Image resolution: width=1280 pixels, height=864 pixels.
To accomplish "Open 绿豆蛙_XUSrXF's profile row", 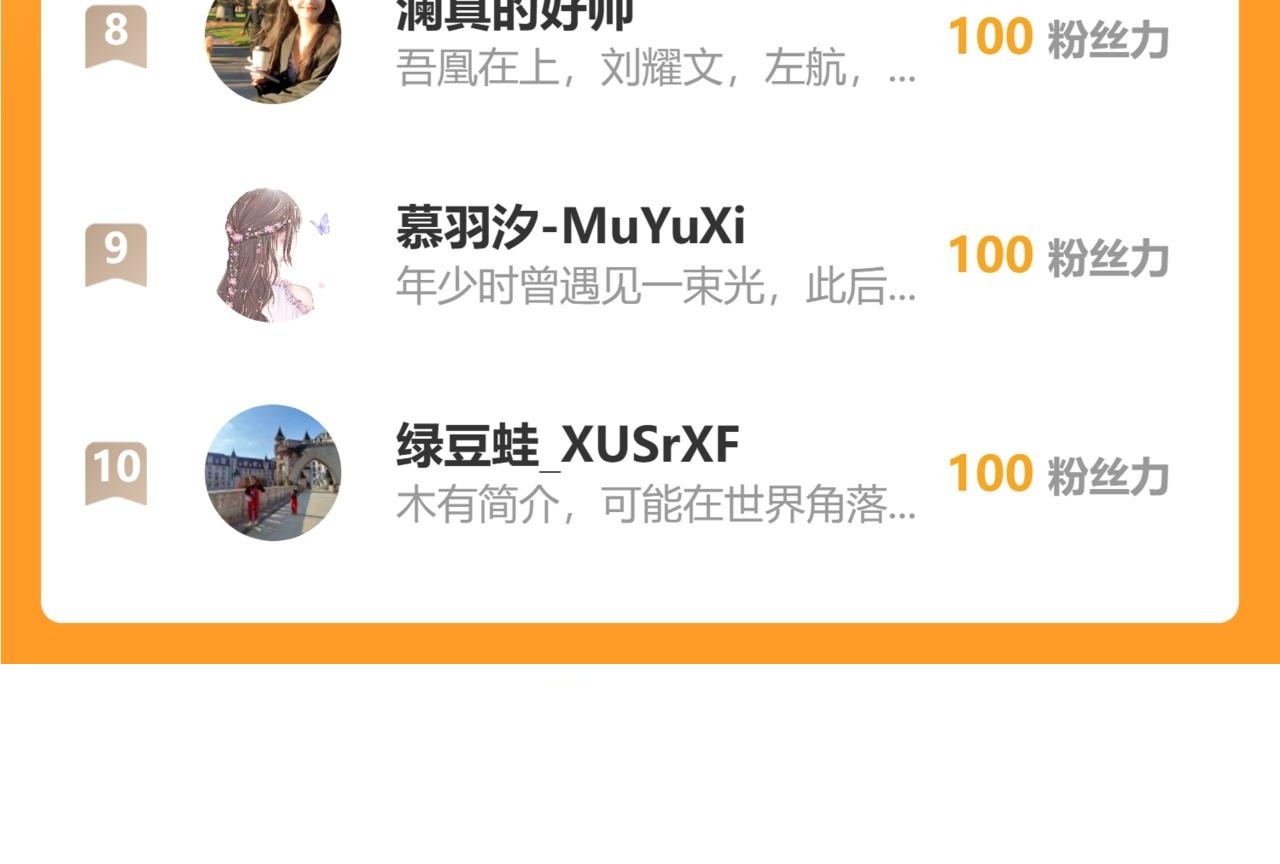I will pyautogui.click(x=640, y=473).
